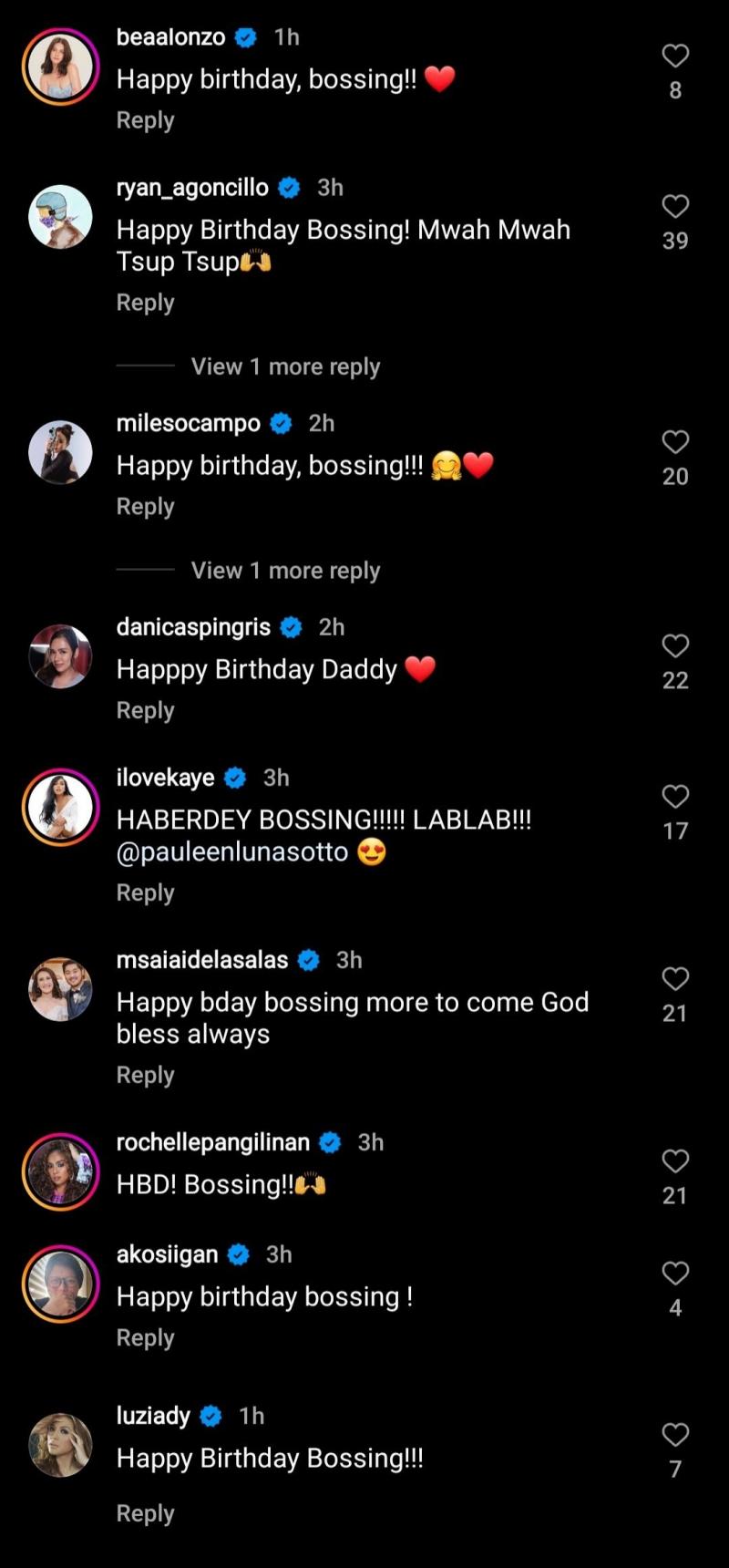Like luziady's comment

675,1435
